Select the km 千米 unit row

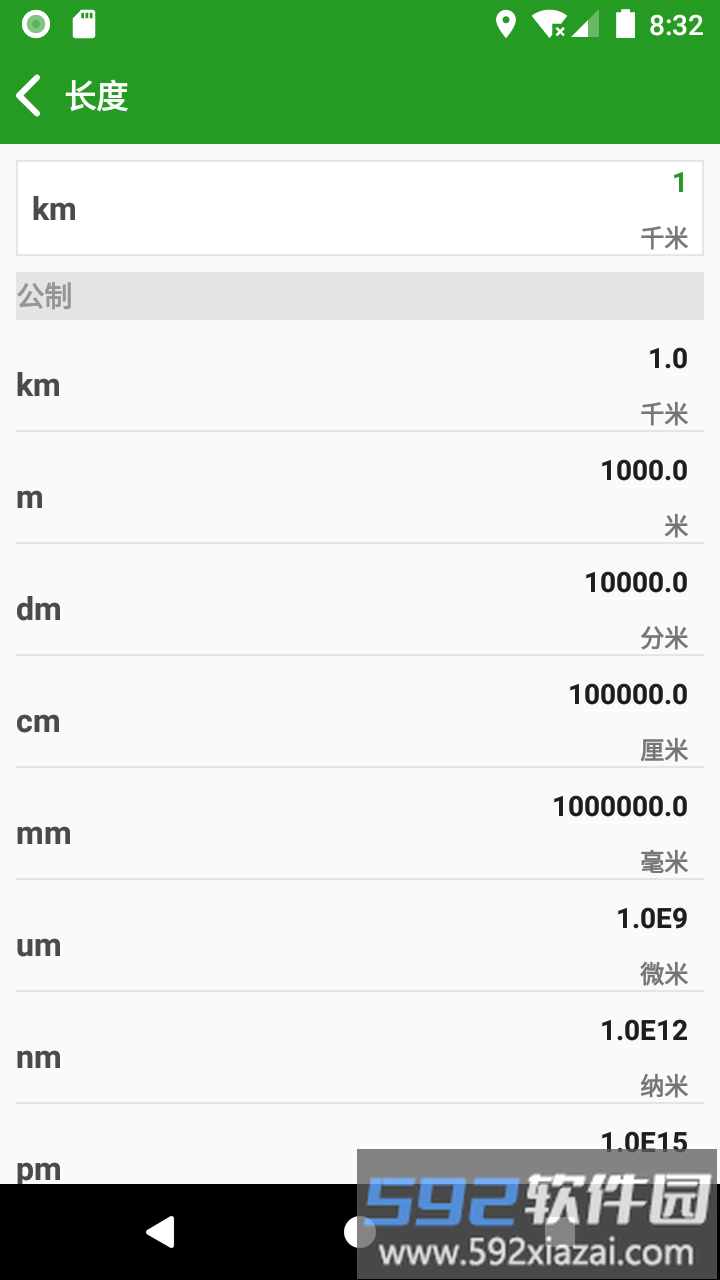click(360, 385)
